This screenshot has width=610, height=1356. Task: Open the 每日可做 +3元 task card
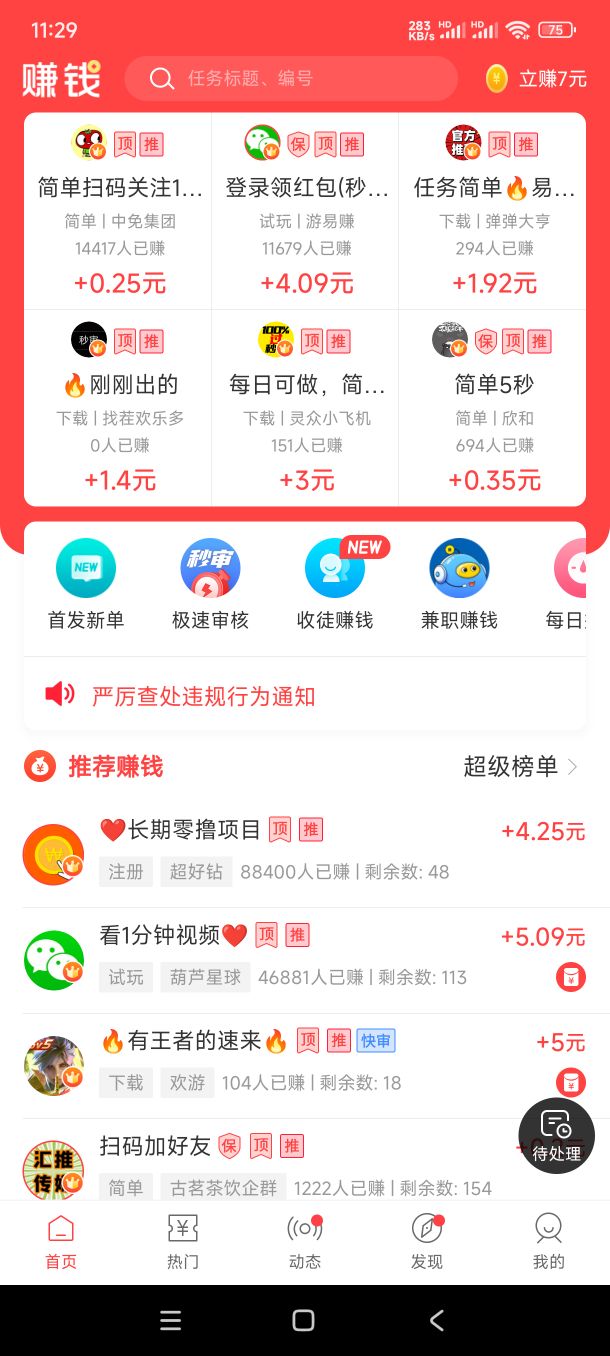click(x=305, y=408)
